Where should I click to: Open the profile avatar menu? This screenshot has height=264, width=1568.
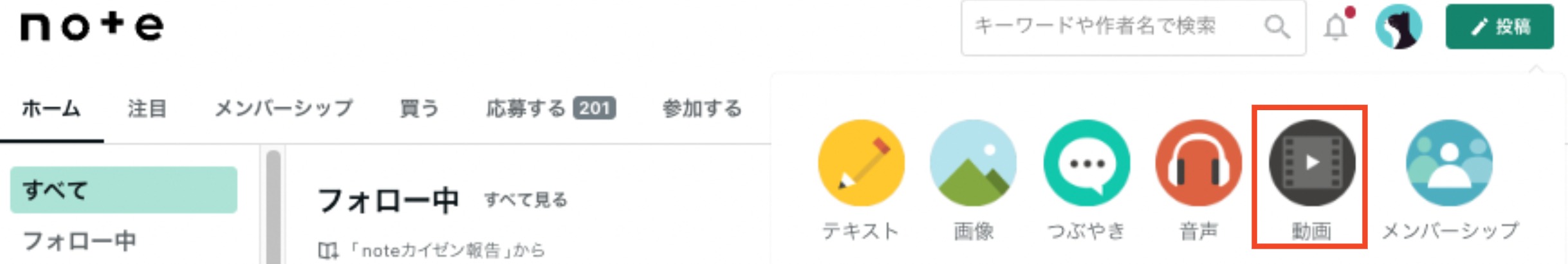[1397, 27]
